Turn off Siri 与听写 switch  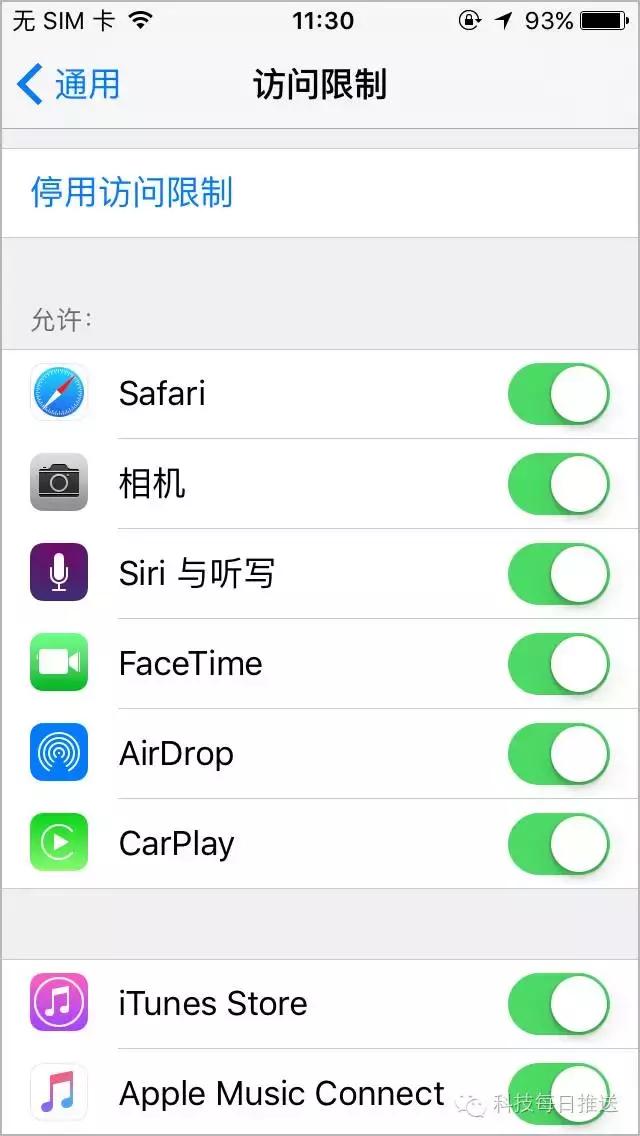click(559, 574)
